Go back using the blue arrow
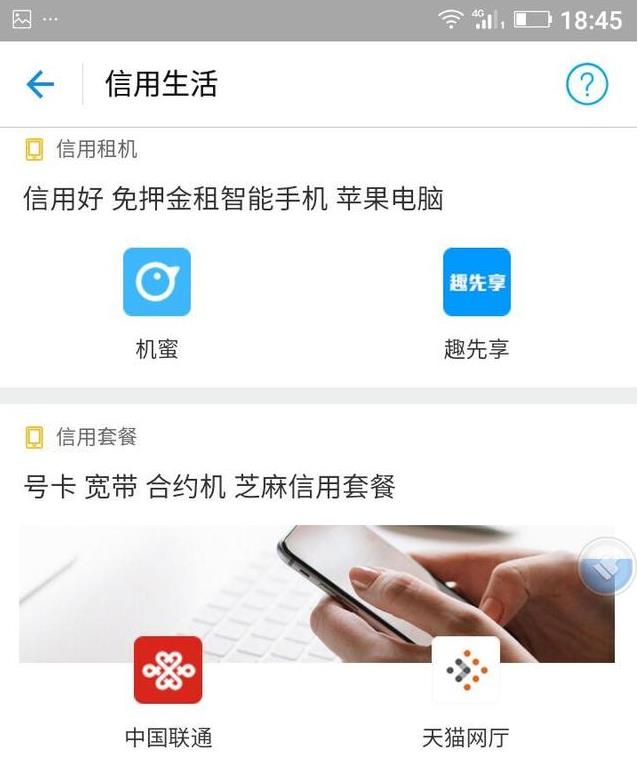The image size is (639, 767). point(40,84)
